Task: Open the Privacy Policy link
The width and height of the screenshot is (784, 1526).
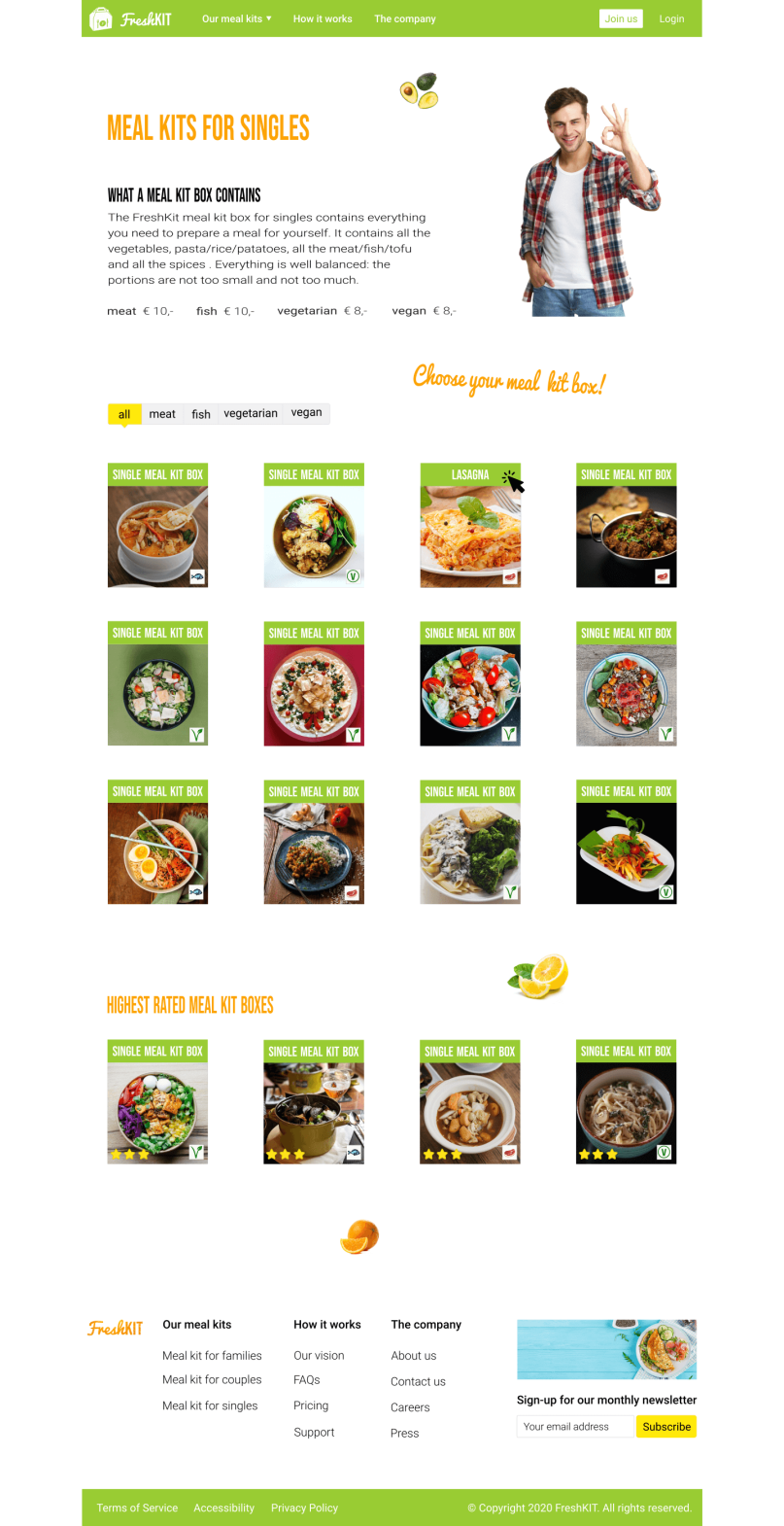Action: tap(304, 1508)
